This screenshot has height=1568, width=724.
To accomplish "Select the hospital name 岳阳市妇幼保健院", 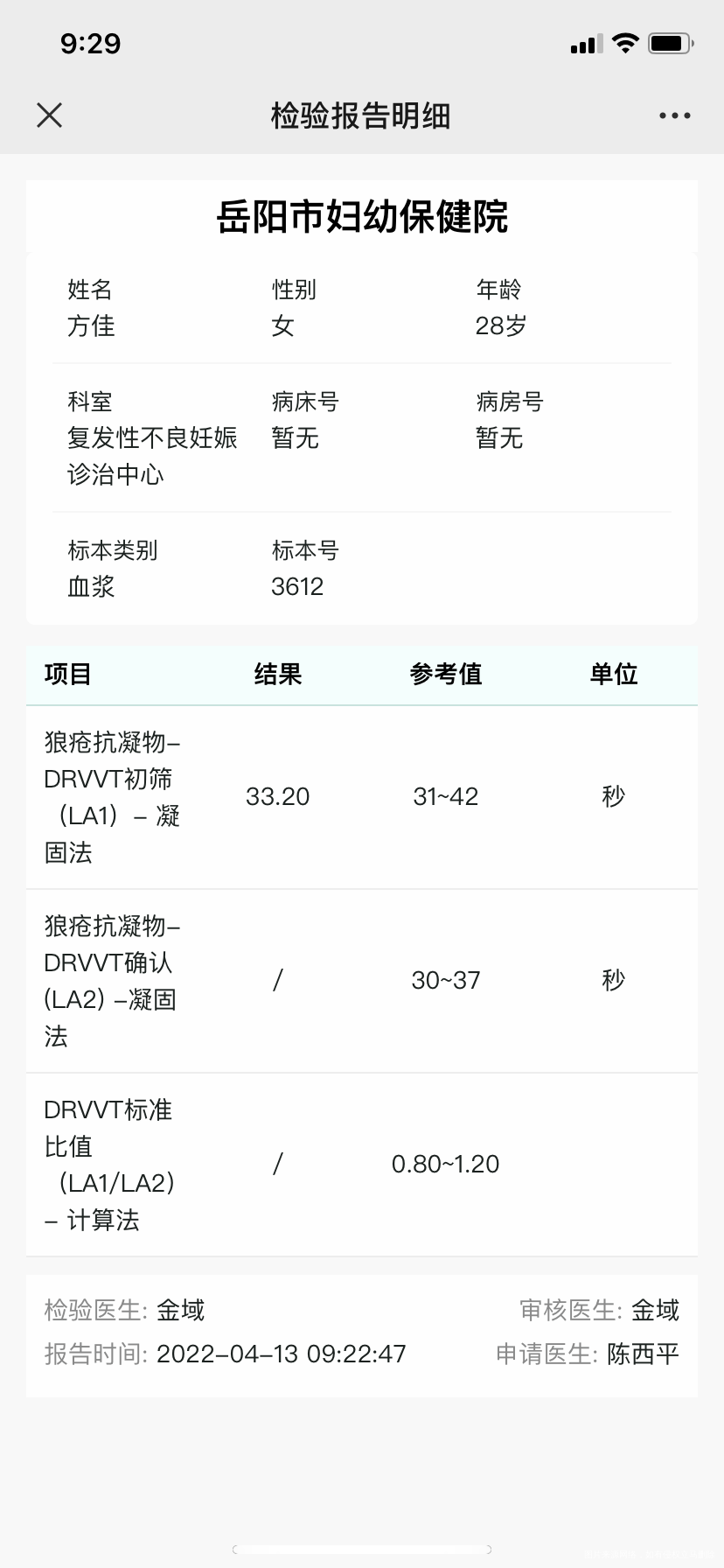I will (x=361, y=220).
